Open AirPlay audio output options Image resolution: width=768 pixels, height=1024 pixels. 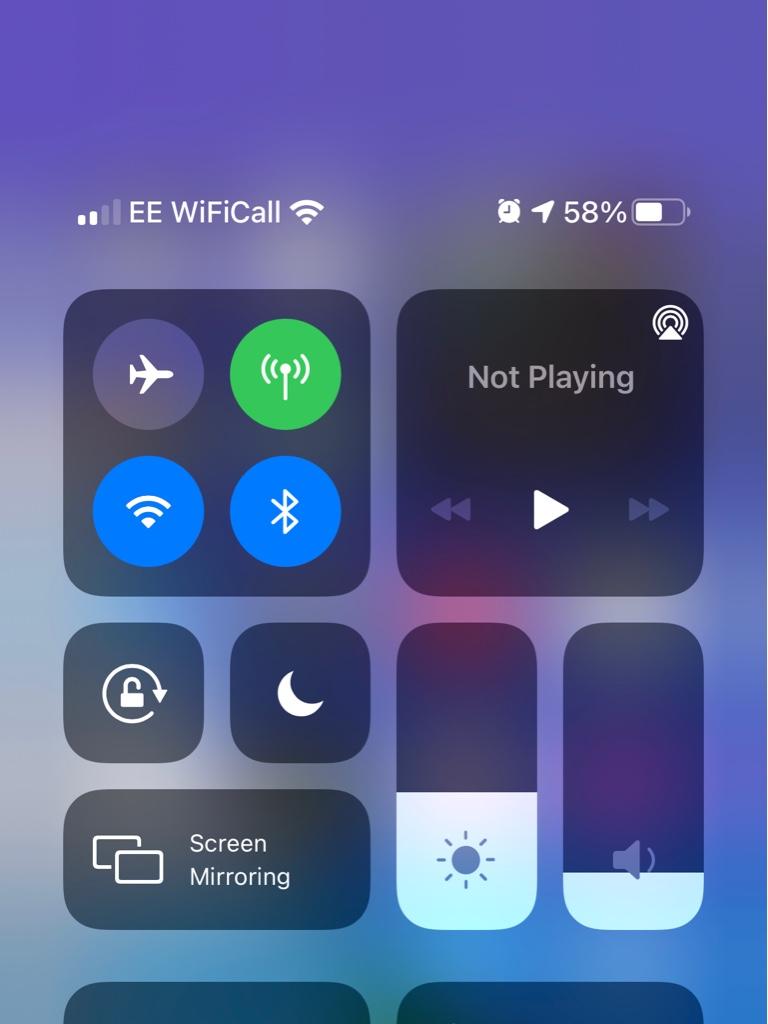pos(670,323)
